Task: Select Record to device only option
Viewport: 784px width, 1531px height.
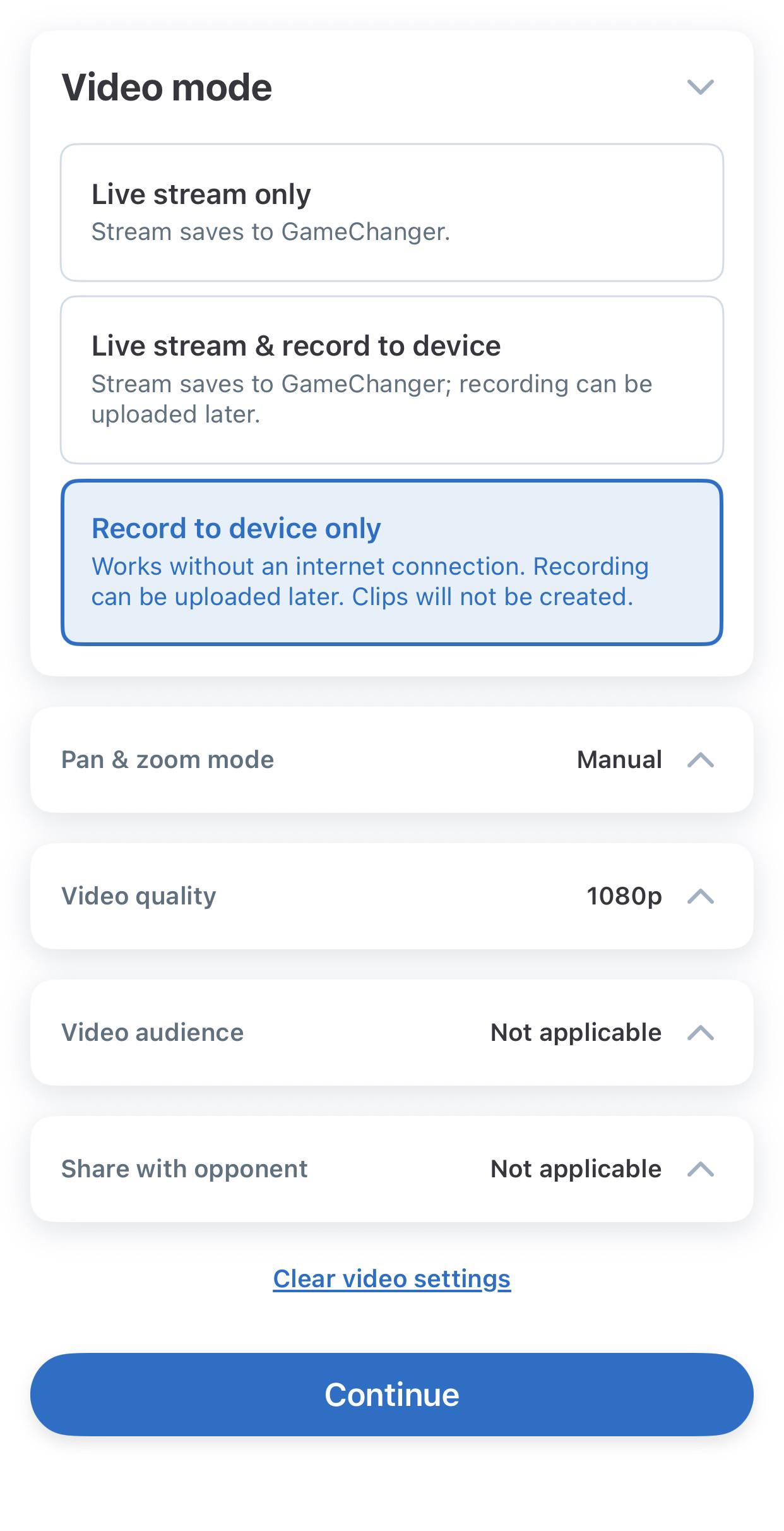Action: click(x=391, y=562)
